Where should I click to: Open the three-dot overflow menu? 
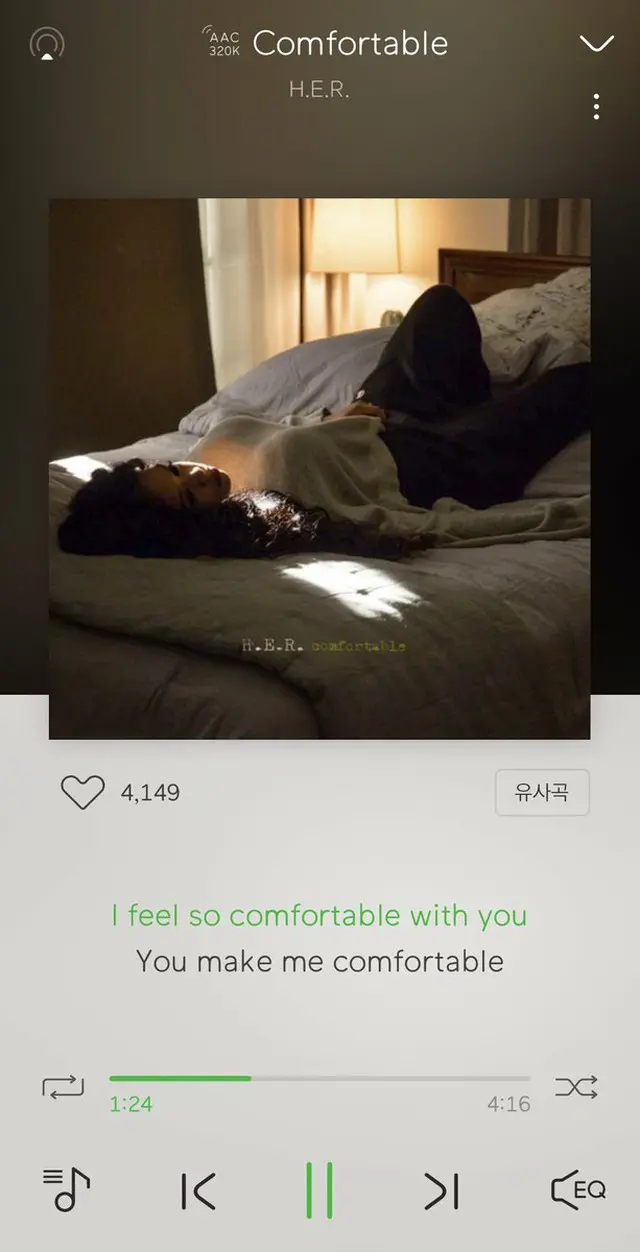tap(596, 107)
